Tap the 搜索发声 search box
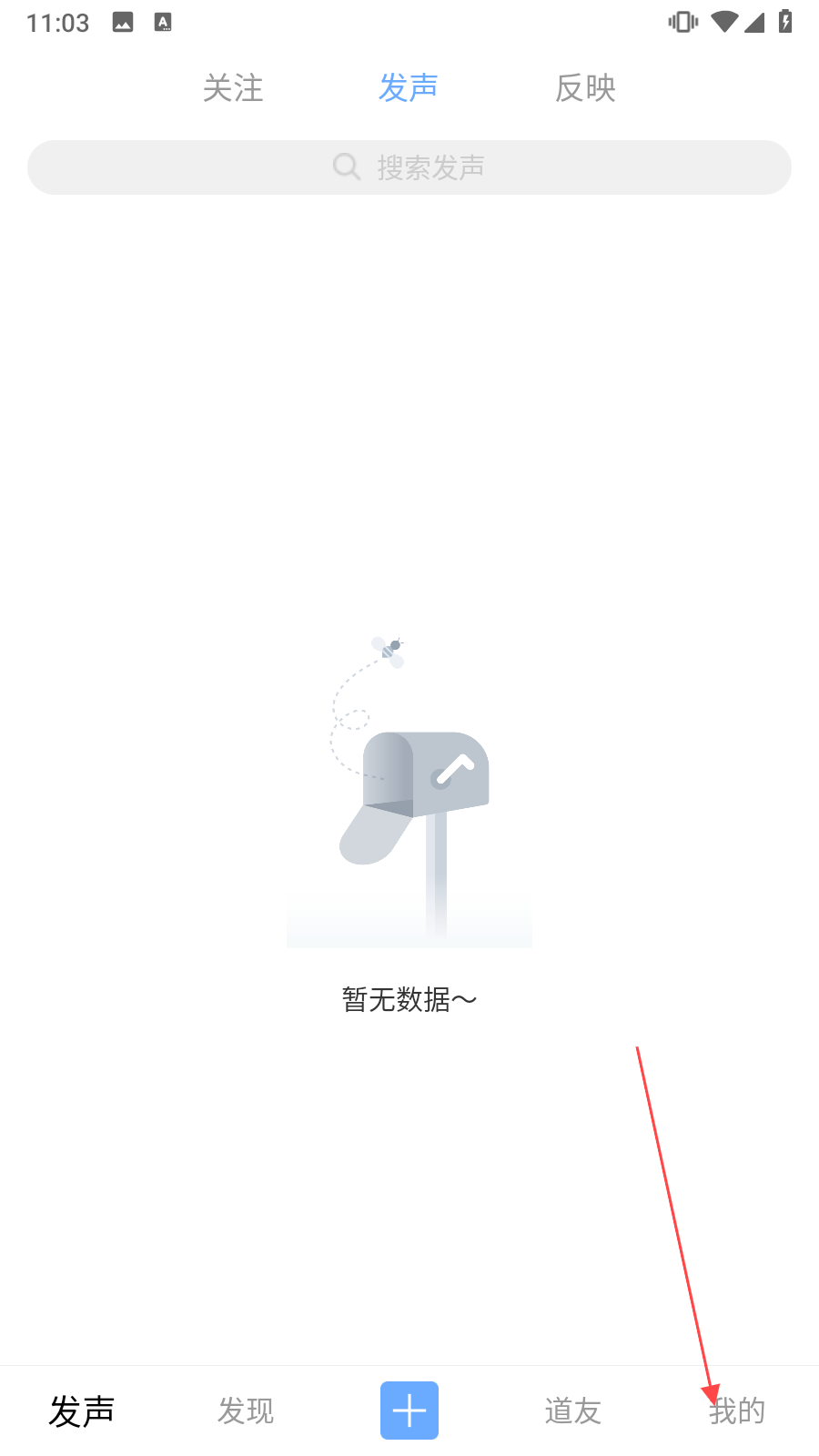The image size is (819, 1456). [409, 167]
